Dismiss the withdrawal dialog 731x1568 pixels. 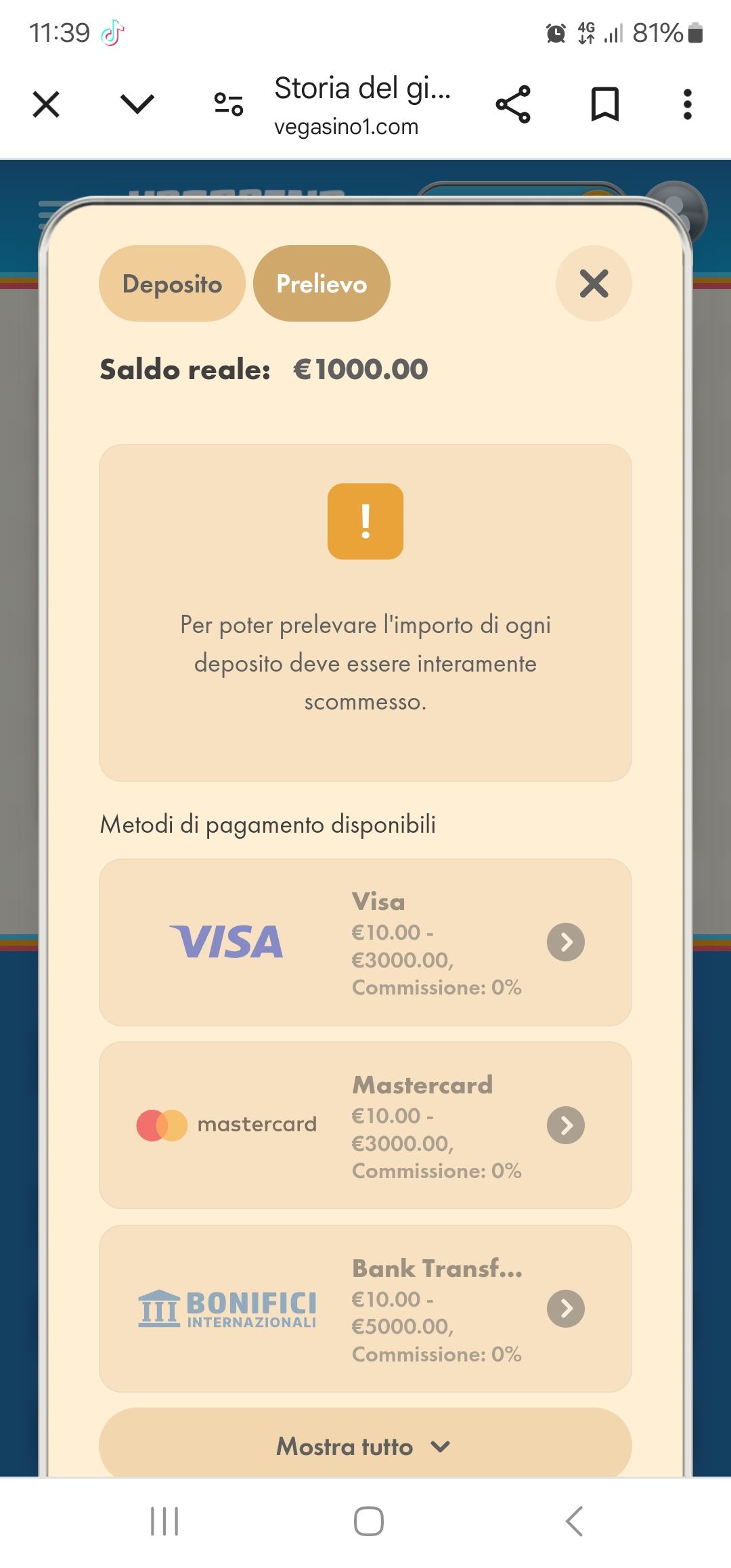tap(594, 284)
